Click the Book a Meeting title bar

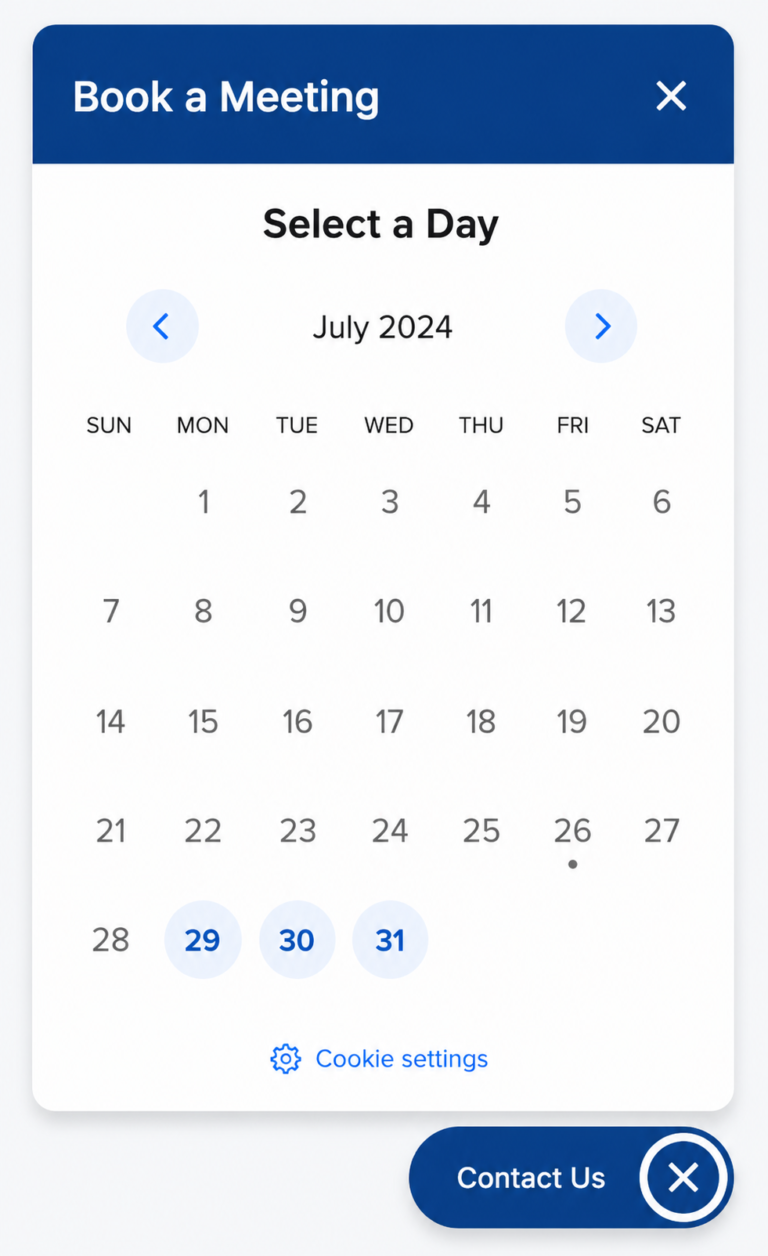pyautogui.click(x=225, y=96)
